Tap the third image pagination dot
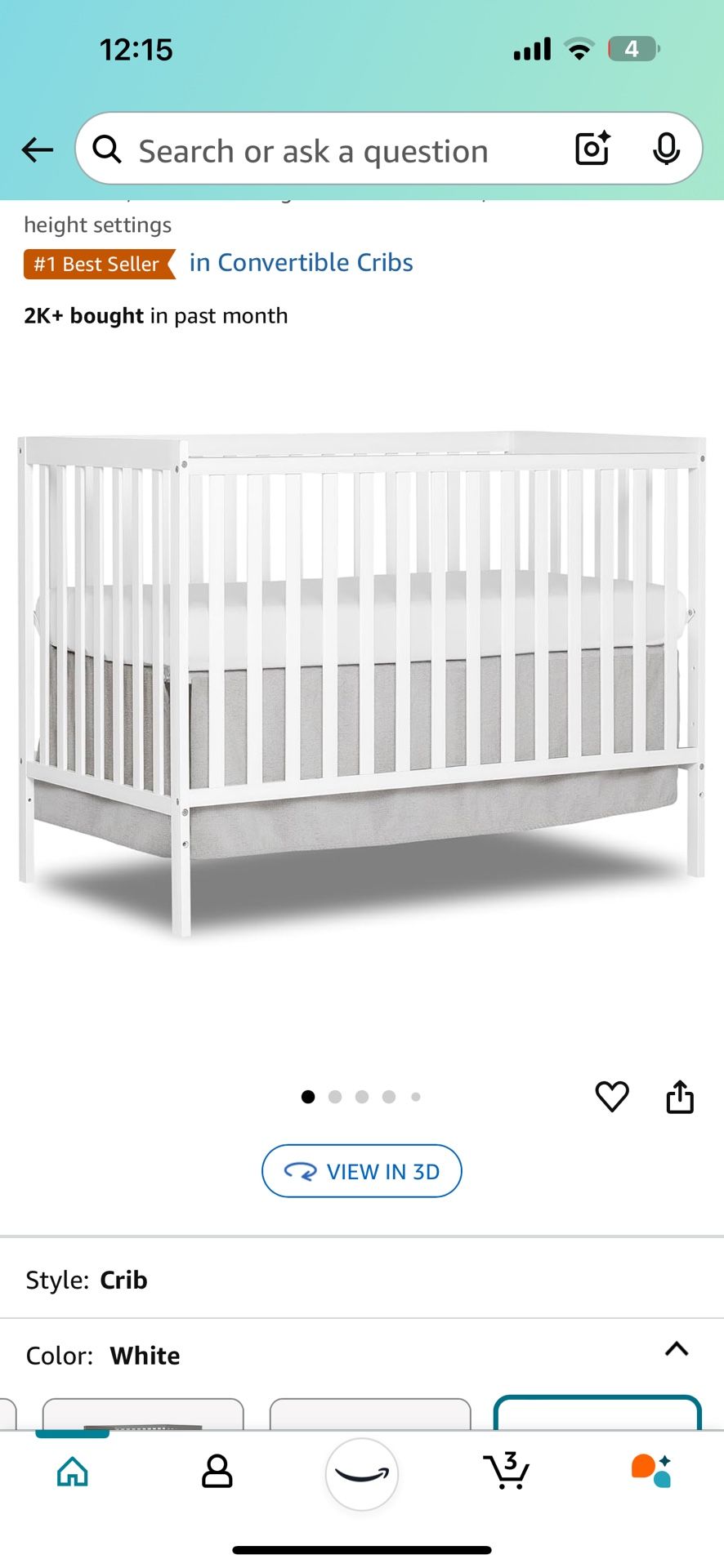The height and width of the screenshot is (1568, 724). pyautogui.click(x=362, y=1097)
